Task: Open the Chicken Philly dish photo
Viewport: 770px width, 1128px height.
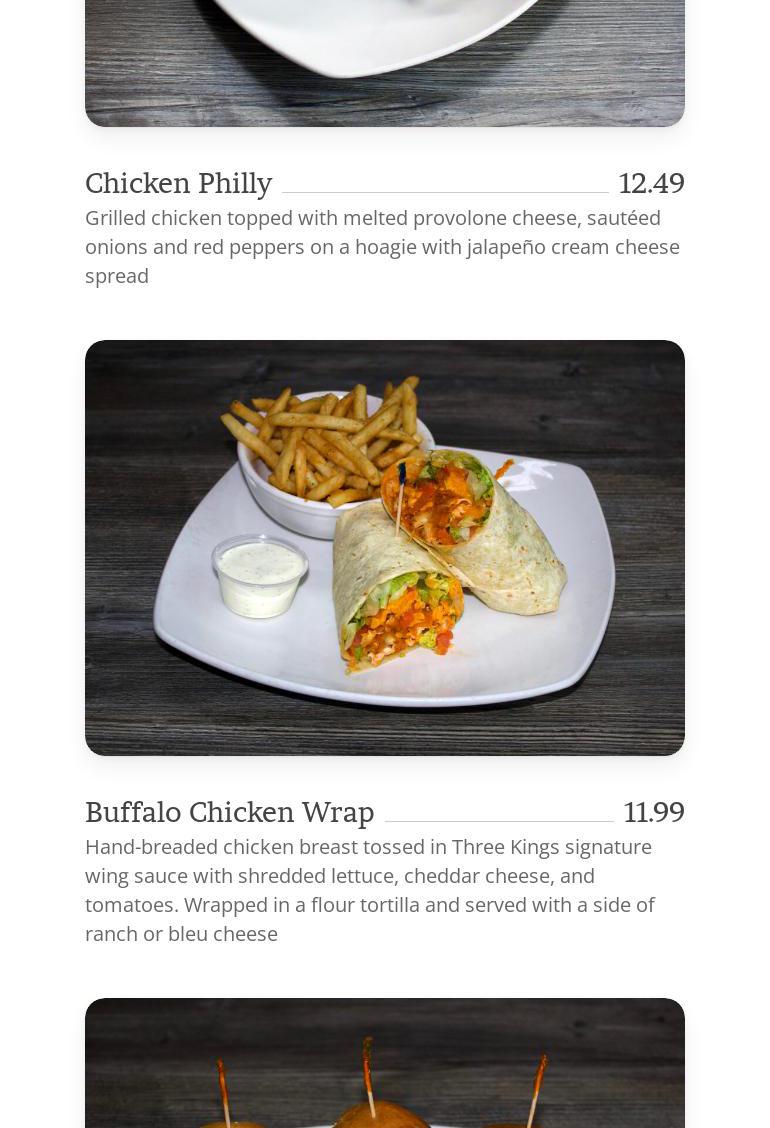Action: pos(385,62)
